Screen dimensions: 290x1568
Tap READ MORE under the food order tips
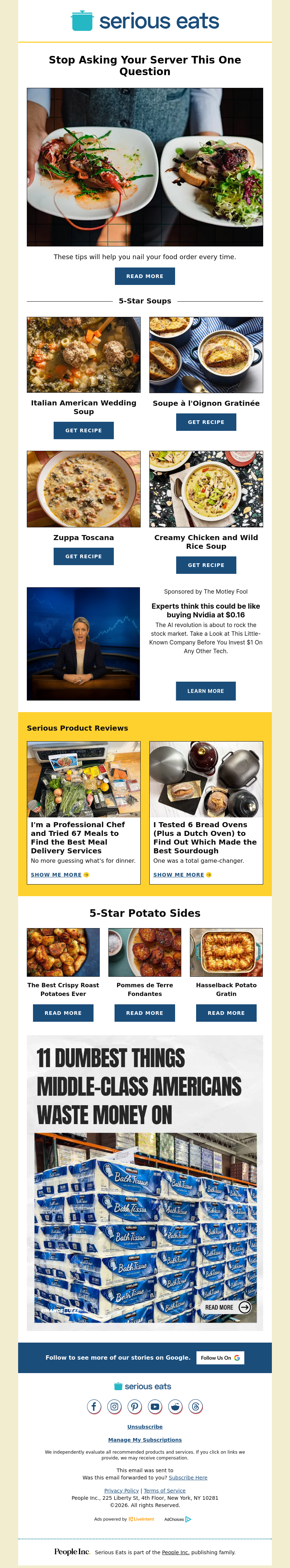[x=145, y=276]
